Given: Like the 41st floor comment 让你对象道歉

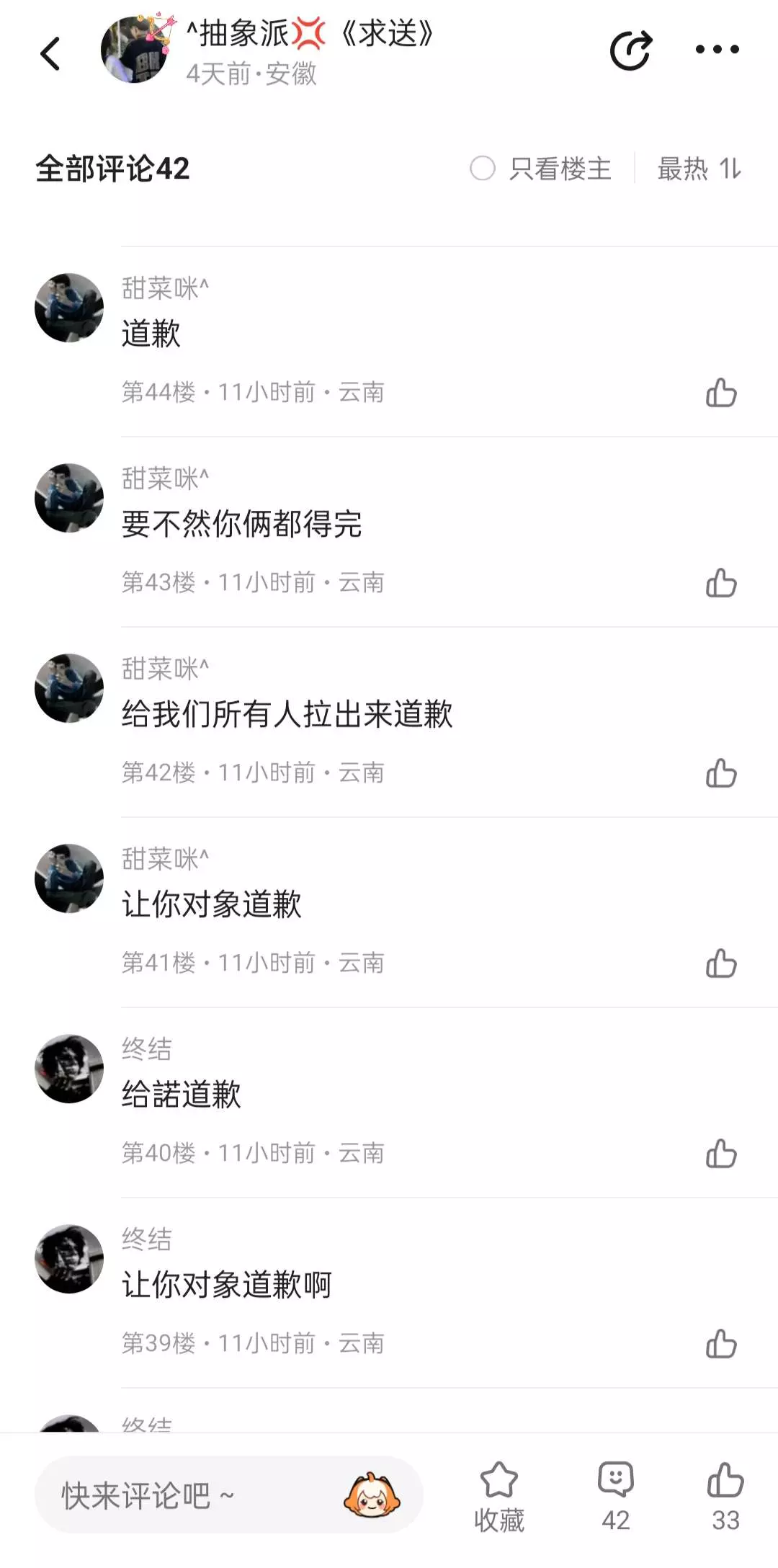Looking at the screenshot, I should click(721, 963).
